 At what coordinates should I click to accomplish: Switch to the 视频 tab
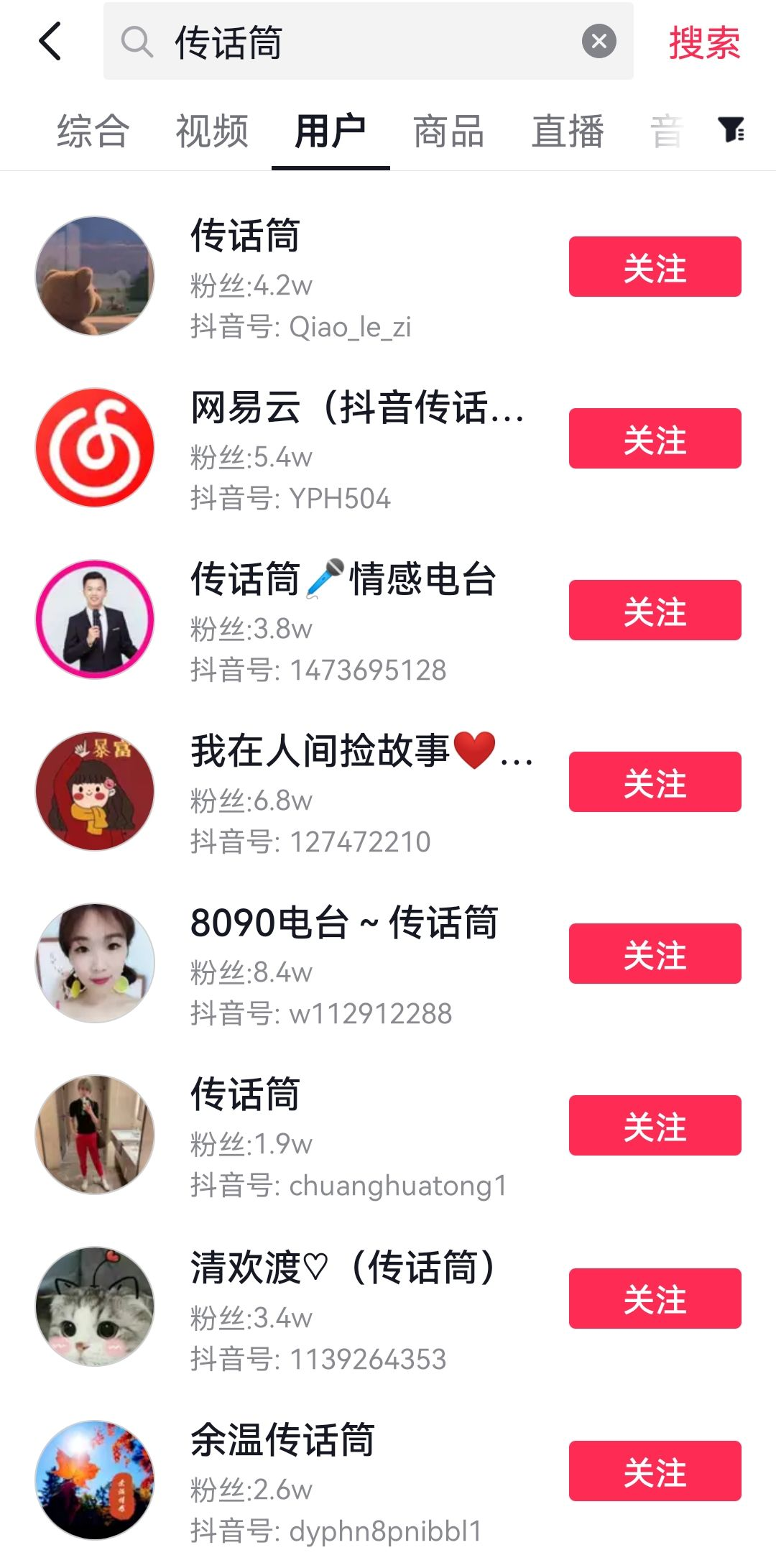212,132
